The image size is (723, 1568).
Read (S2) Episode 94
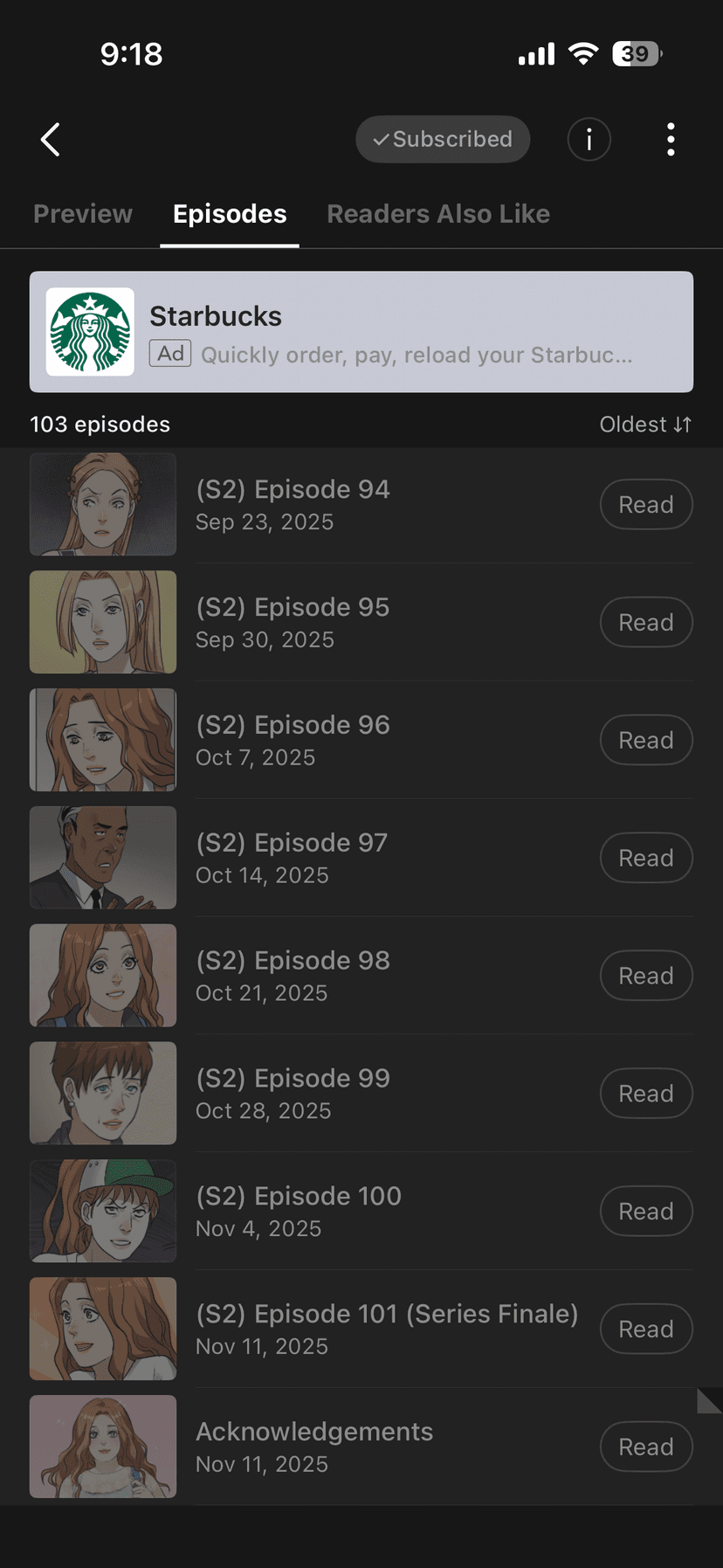(x=645, y=505)
